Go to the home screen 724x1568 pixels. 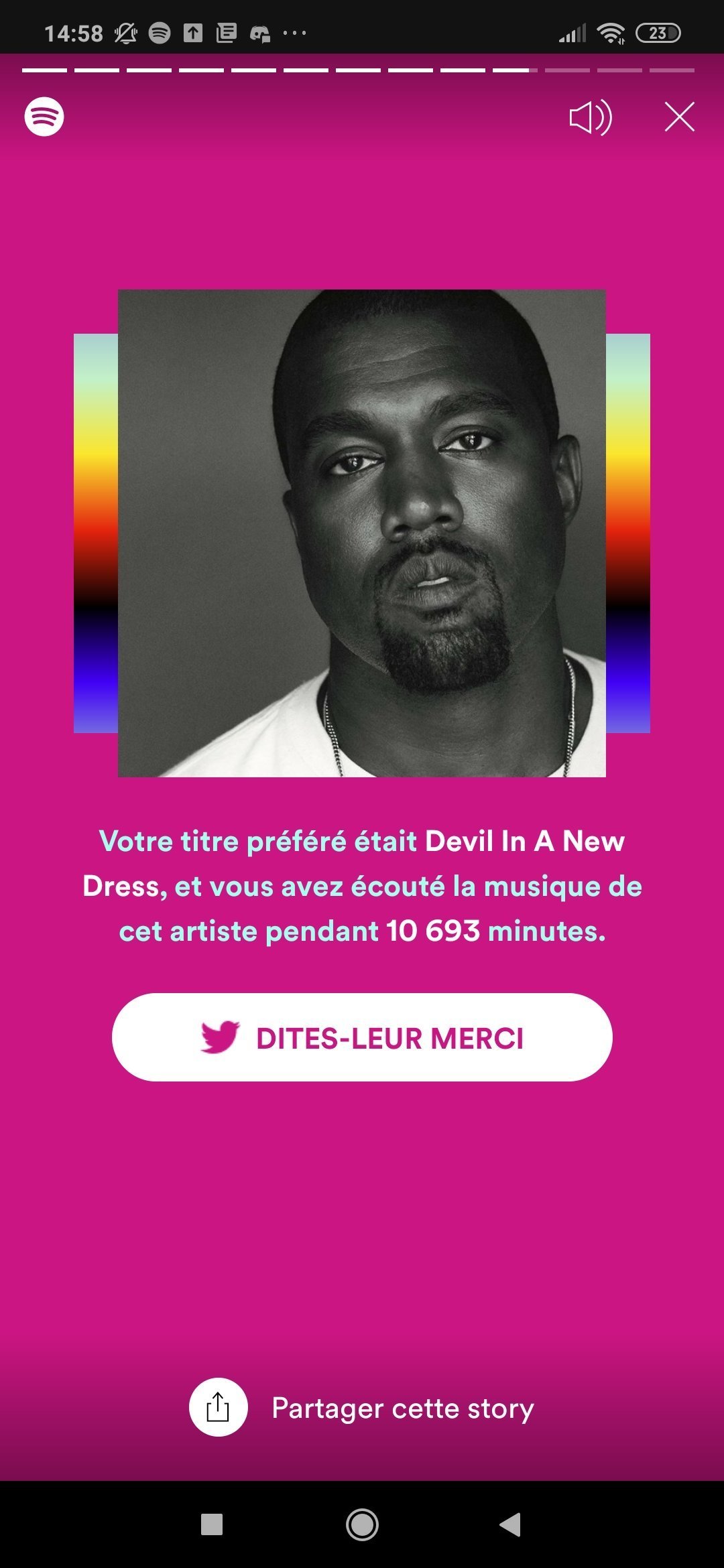362,1524
